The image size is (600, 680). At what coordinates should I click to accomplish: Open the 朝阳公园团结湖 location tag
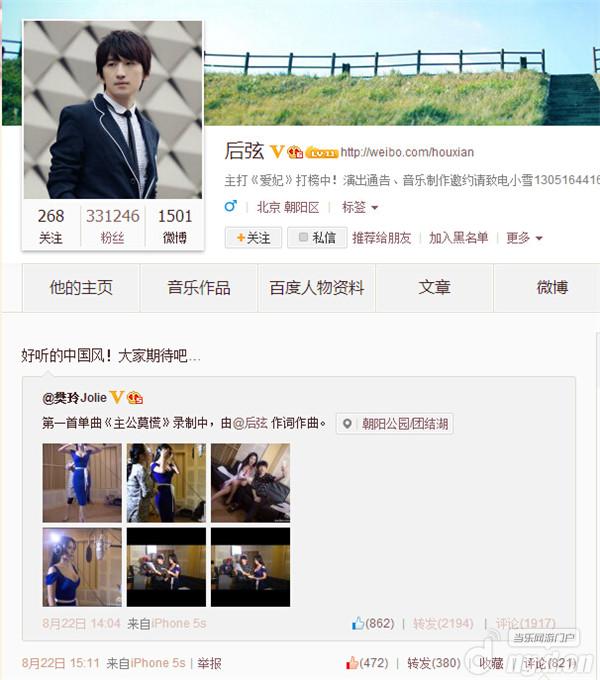[x=394, y=424]
